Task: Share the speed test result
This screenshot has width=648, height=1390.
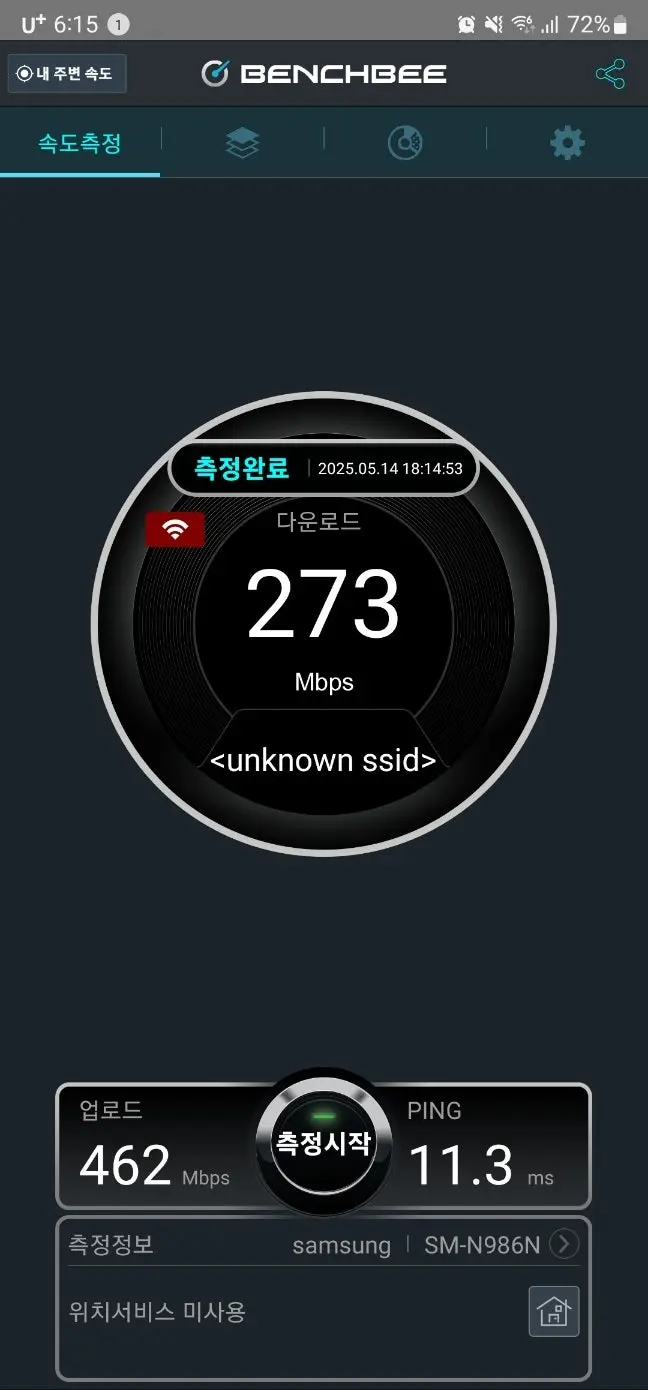Action: [610, 74]
